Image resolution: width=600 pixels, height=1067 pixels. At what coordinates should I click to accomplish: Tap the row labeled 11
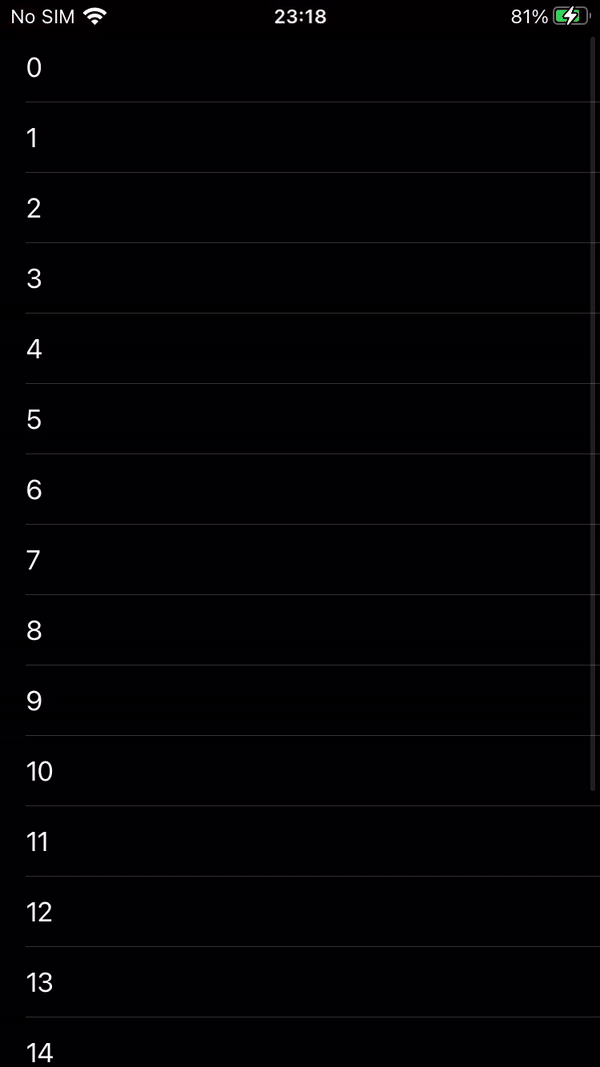300,842
